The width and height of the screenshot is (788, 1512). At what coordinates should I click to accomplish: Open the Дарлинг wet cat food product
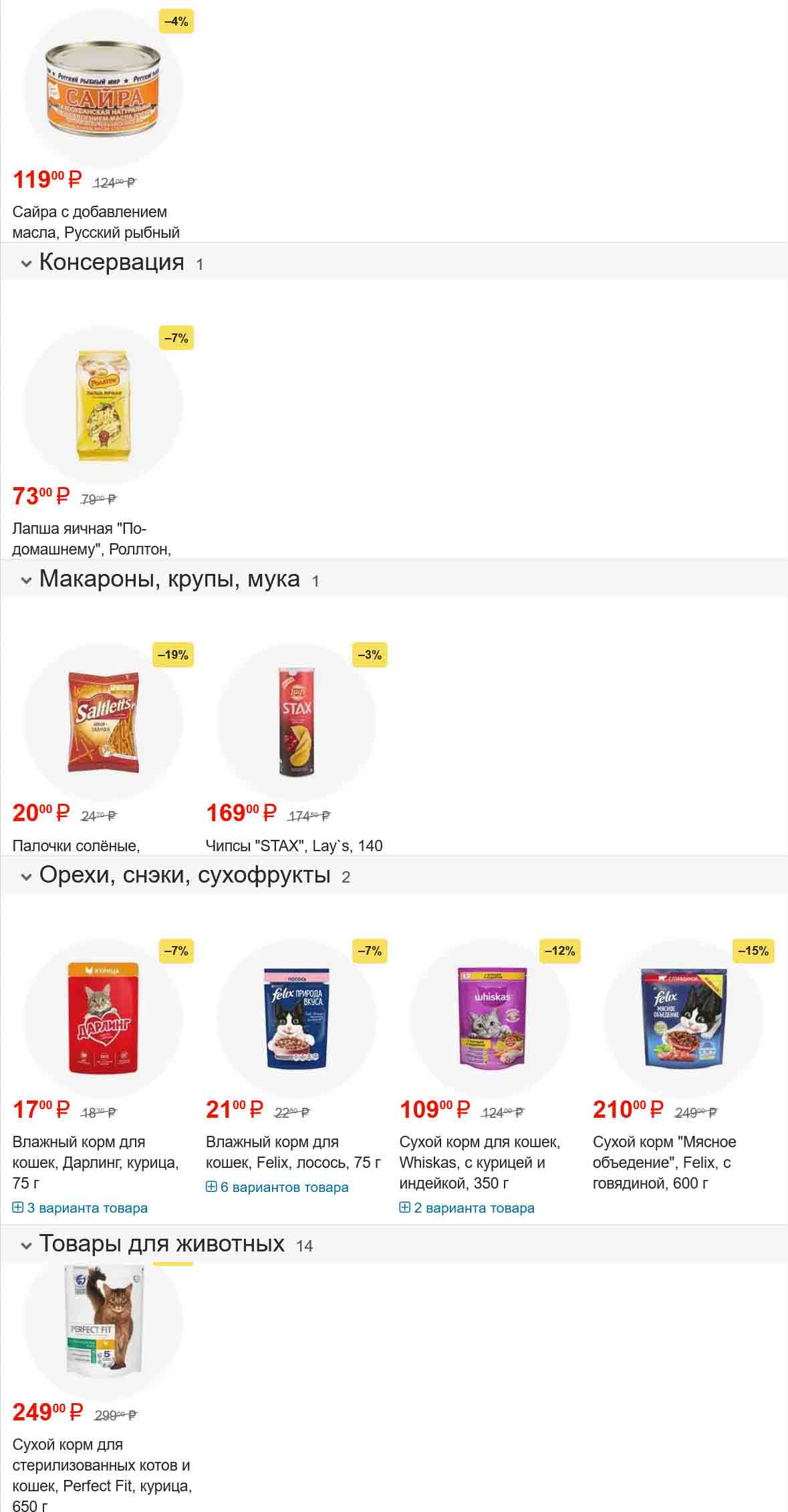103,1017
